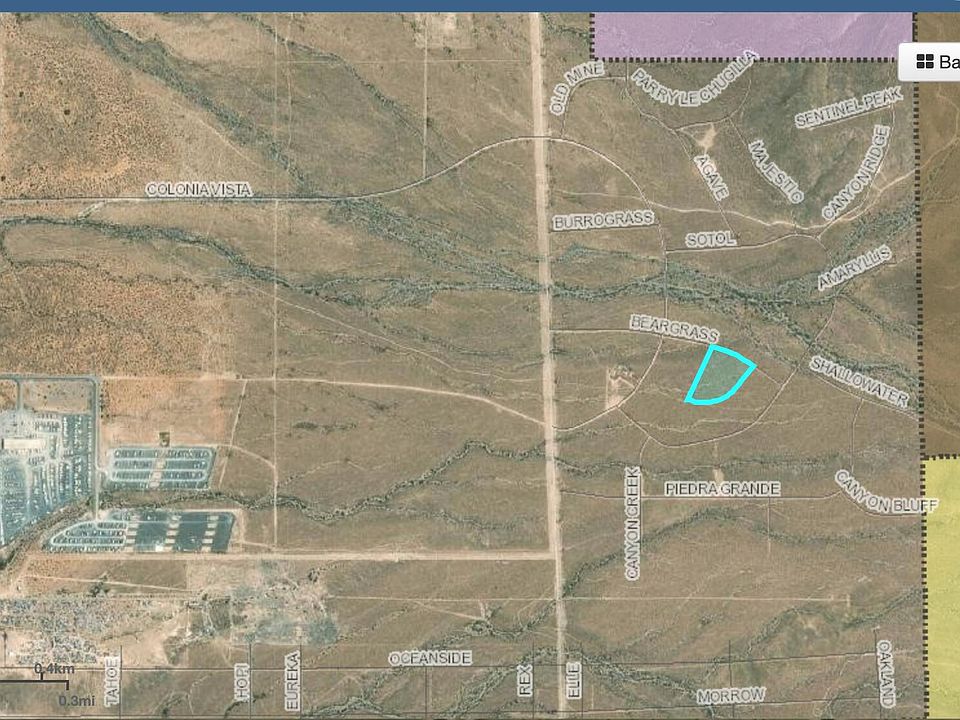Select the cyan highlighted parcel
Image resolution: width=960 pixels, height=720 pixels.
720,376
